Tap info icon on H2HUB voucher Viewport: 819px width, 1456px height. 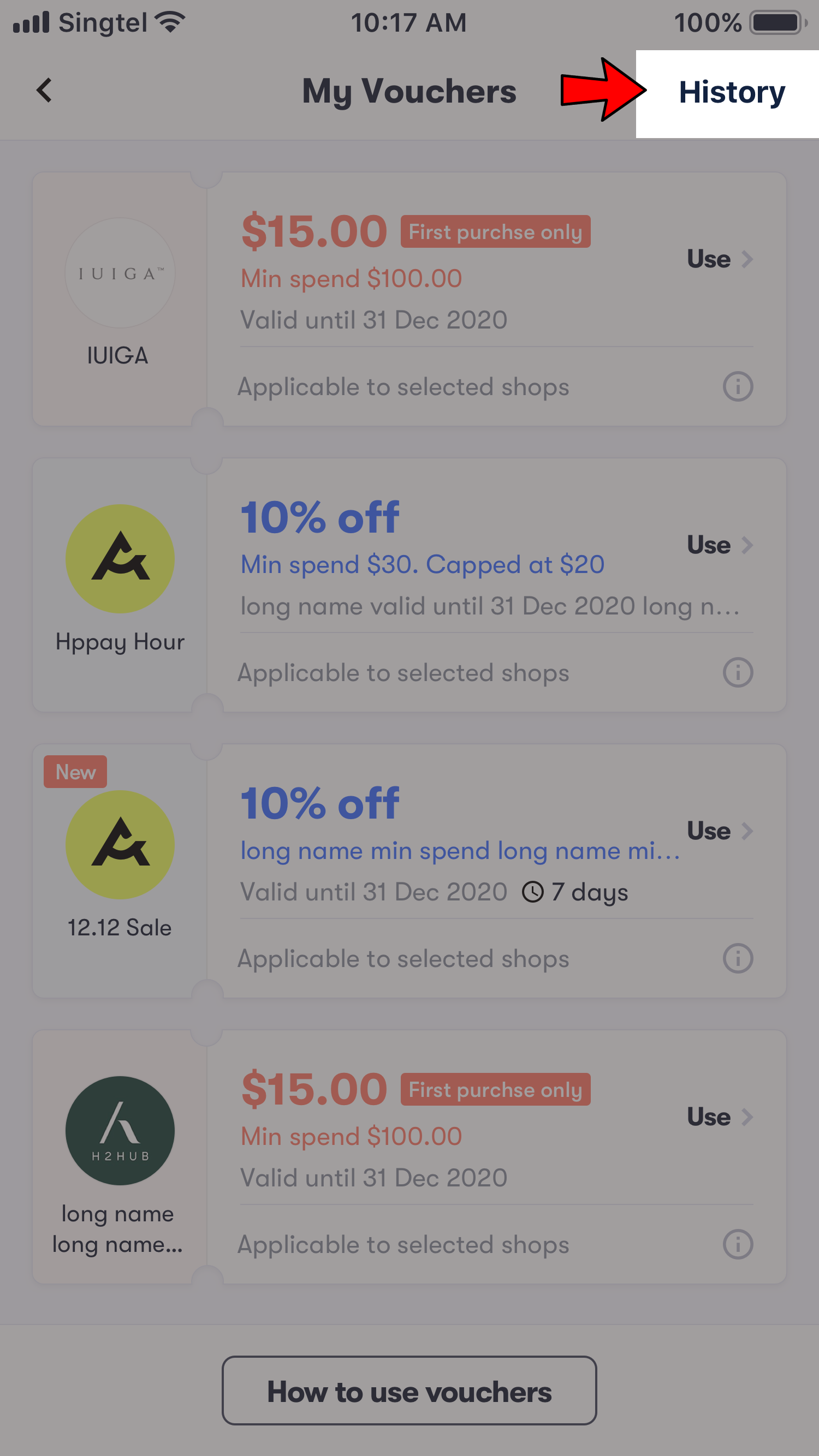point(738,1245)
